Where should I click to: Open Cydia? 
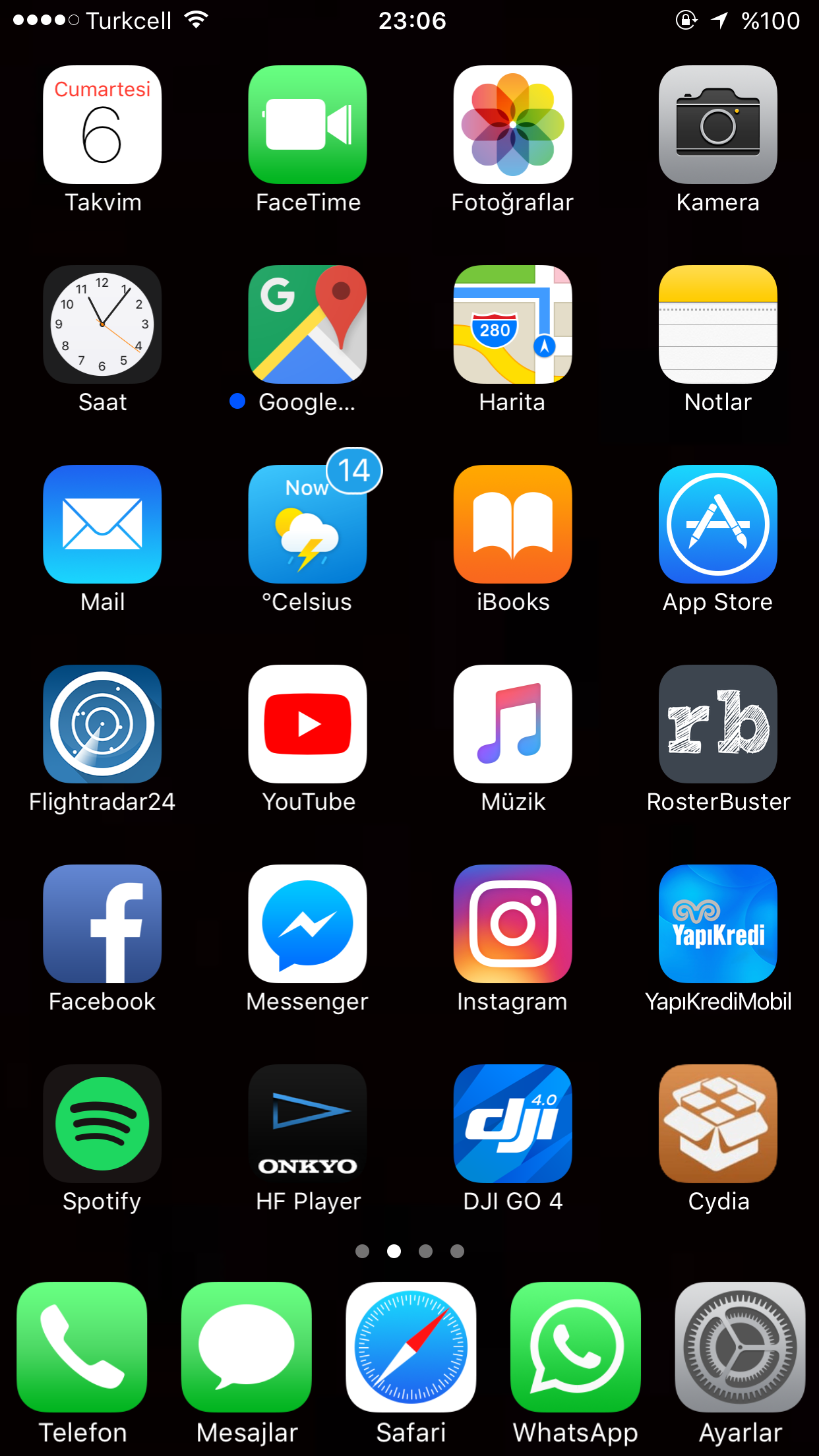(x=717, y=1124)
